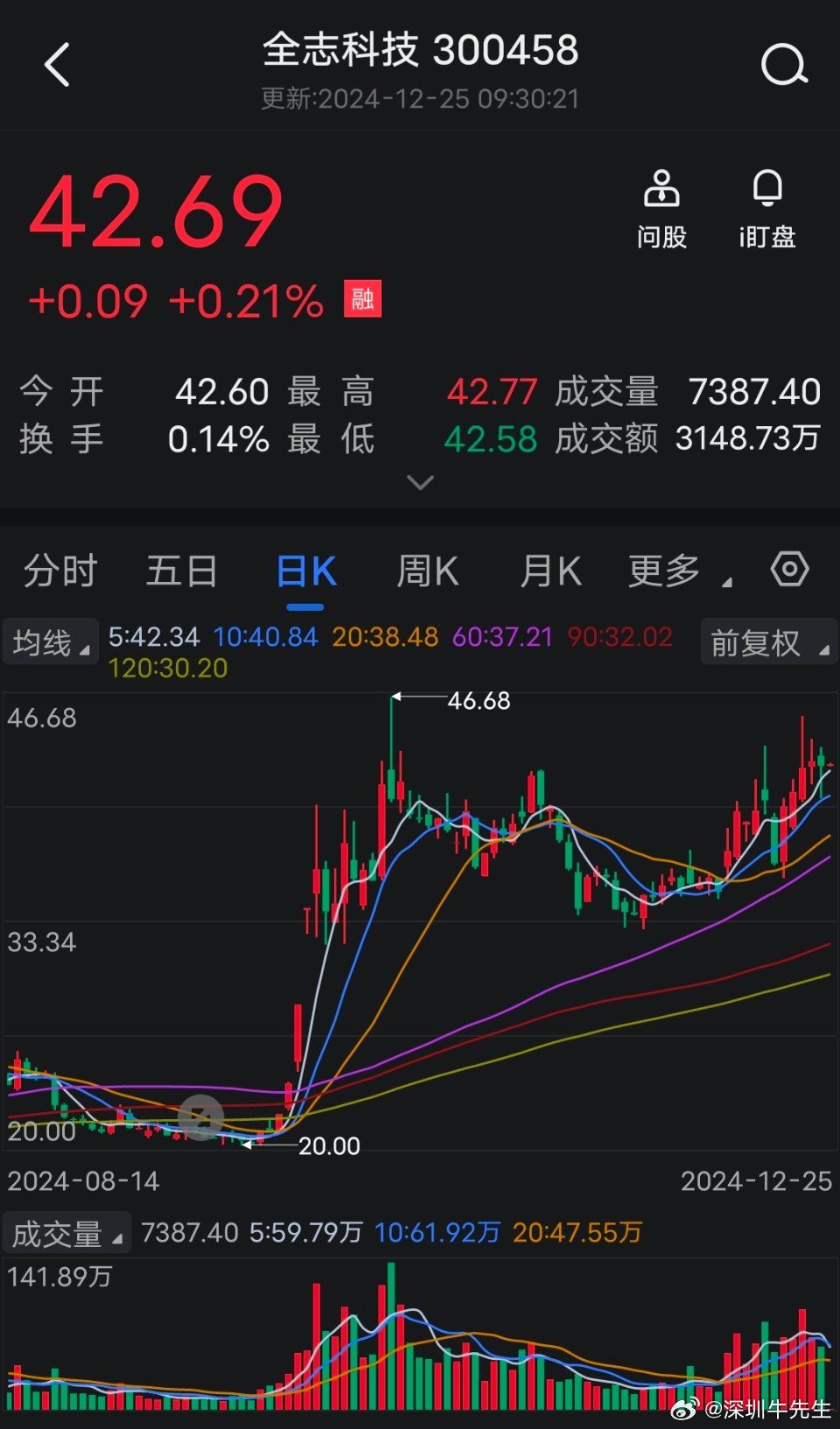Select the 日K chart tab
This screenshot has width=840, height=1429.
305,571
